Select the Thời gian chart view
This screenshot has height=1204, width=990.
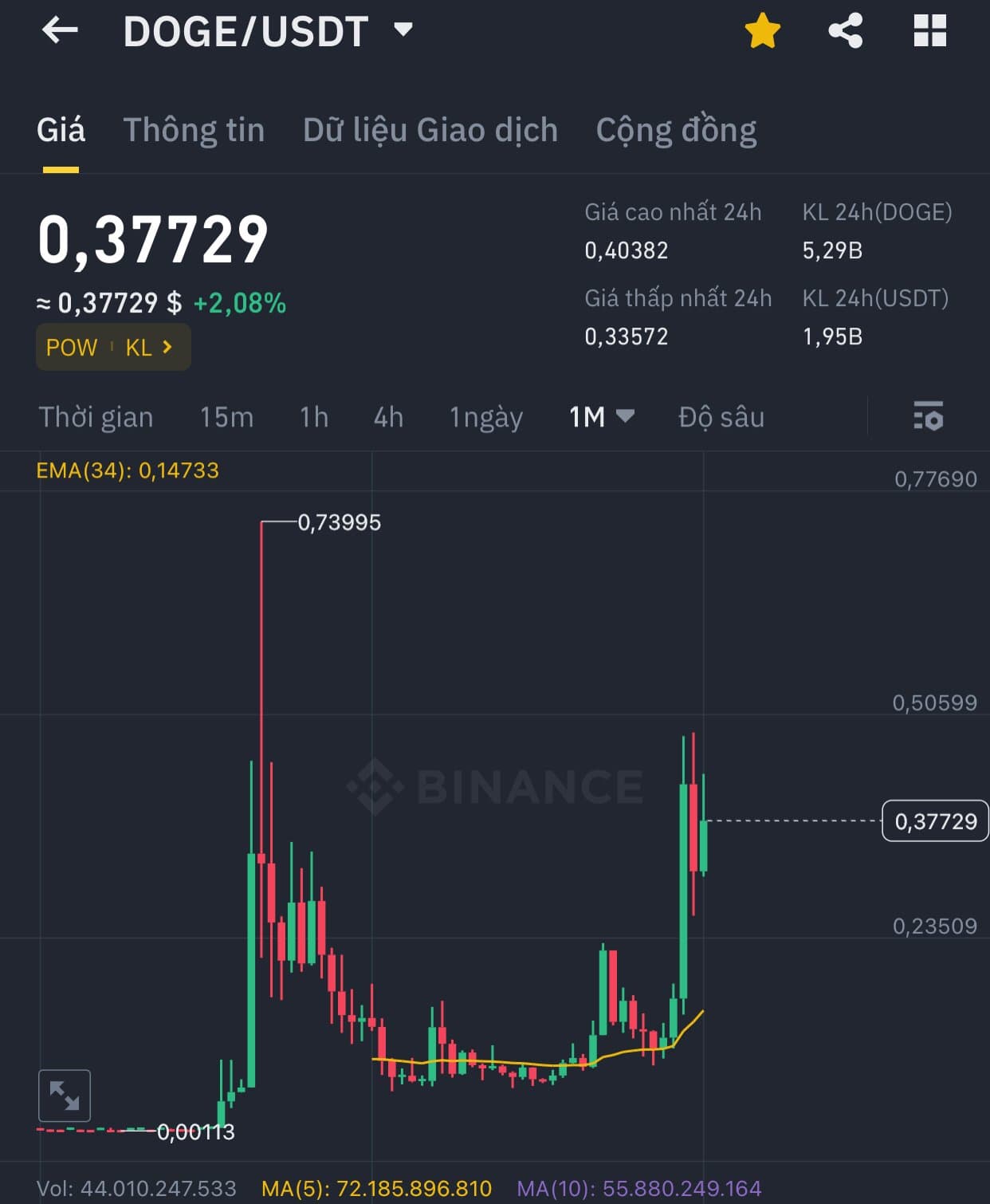tap(96, 417)
